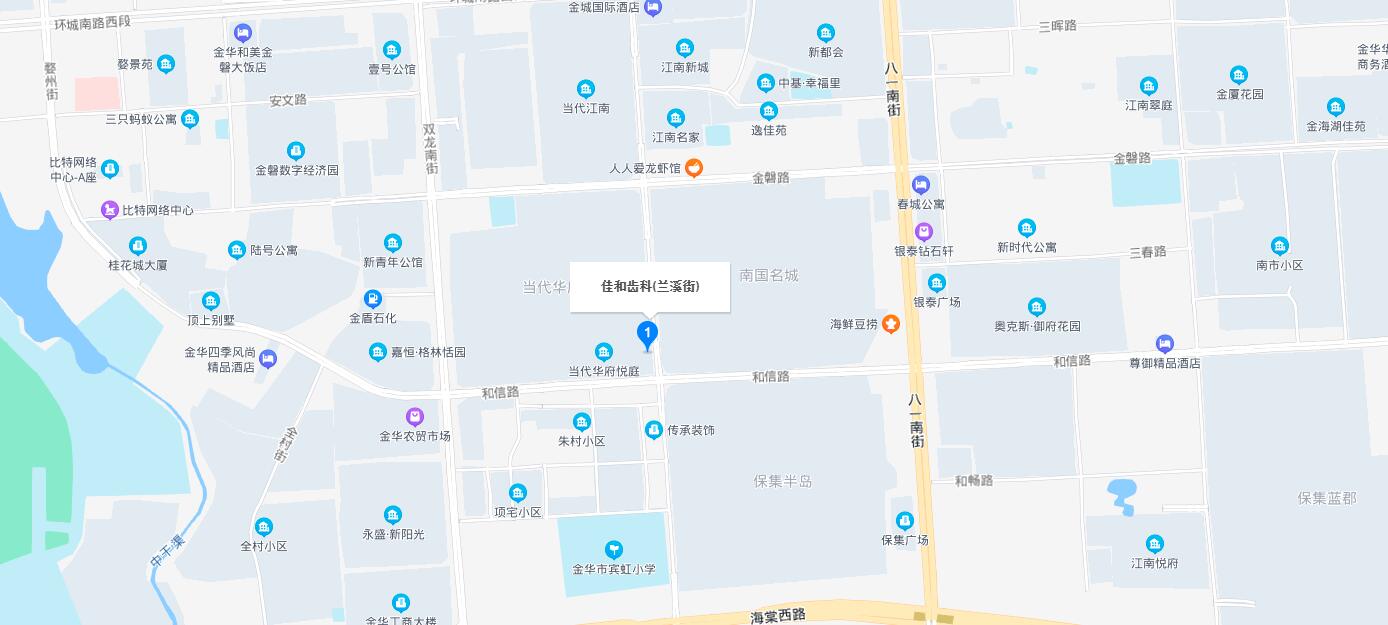Screen dimensions: 1388x625
Task: Select the 海鲜豆捞 restaurant marker
Action: pyautogui.click(x=892, y=323)
